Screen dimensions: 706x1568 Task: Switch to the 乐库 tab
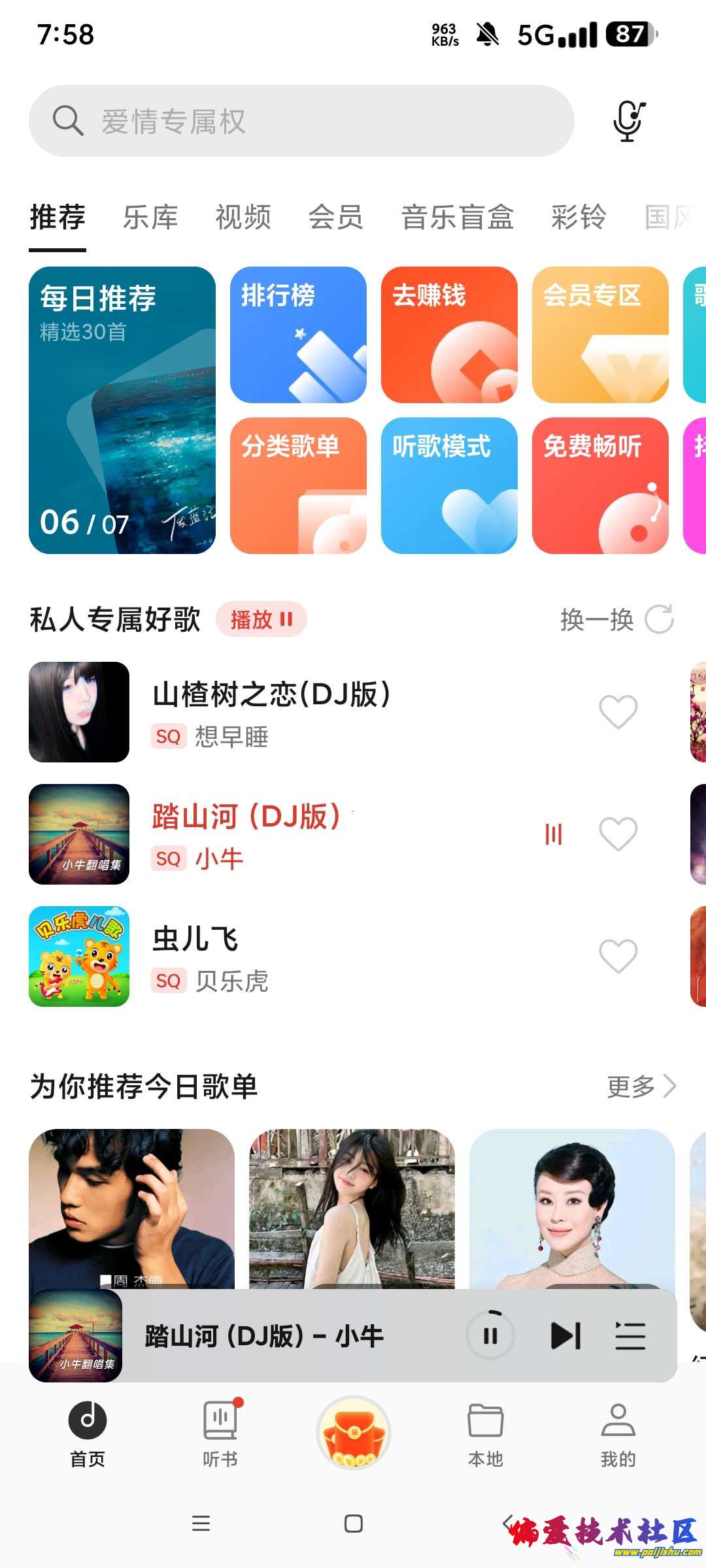(x=150, y=218)
